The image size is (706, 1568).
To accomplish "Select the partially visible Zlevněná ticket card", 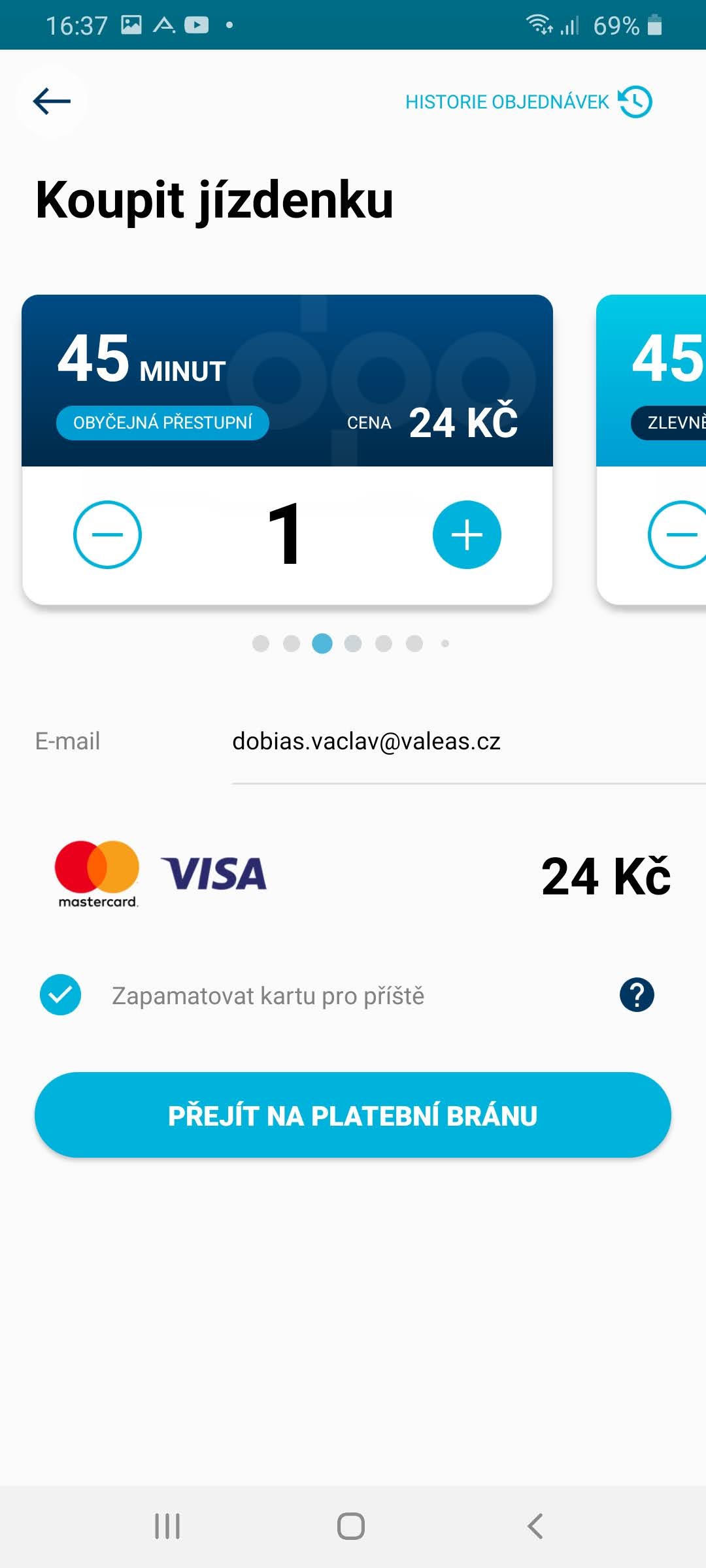I will [652, 449].
